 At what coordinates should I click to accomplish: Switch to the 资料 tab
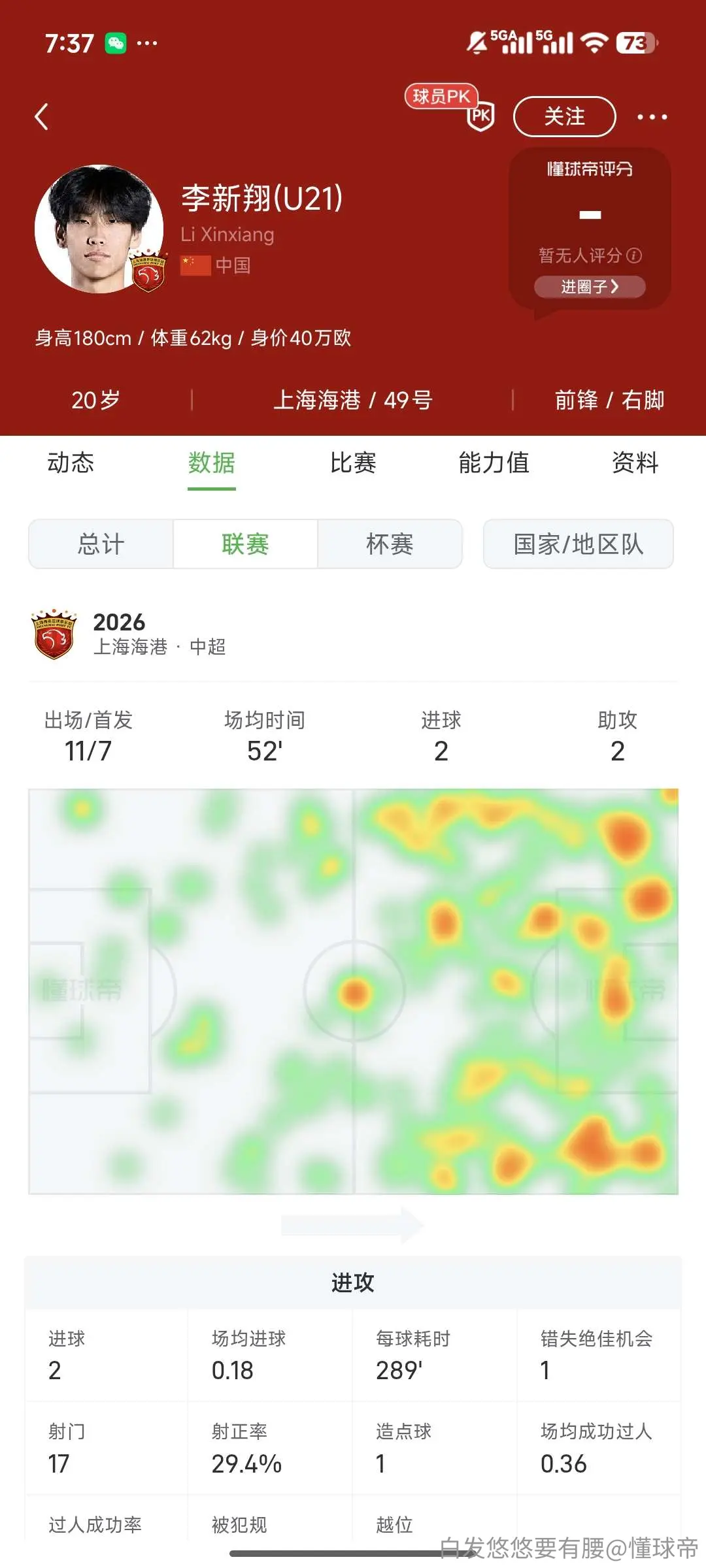pyautogui.click(x=635, y=463)
